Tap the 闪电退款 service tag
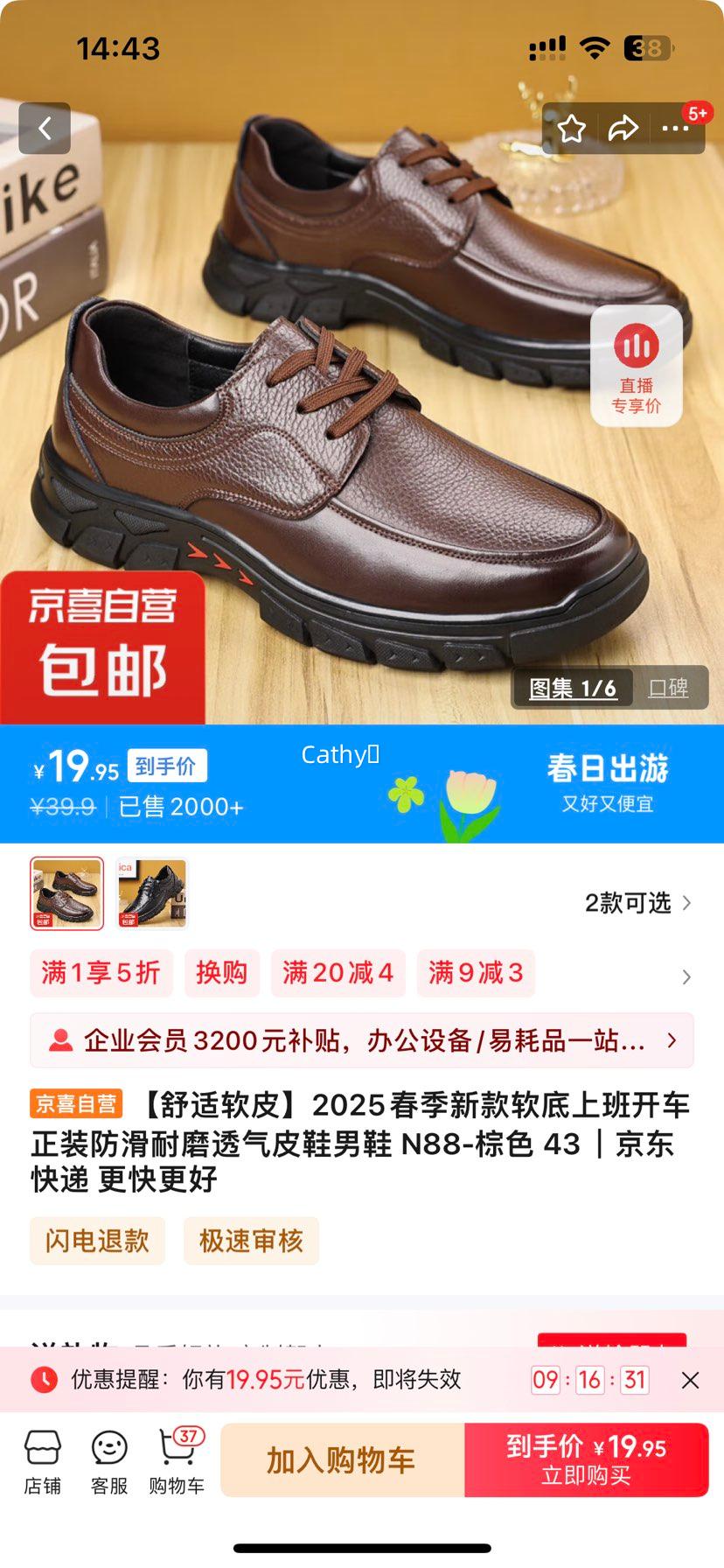724x1568 pixels. [96, 1241]
